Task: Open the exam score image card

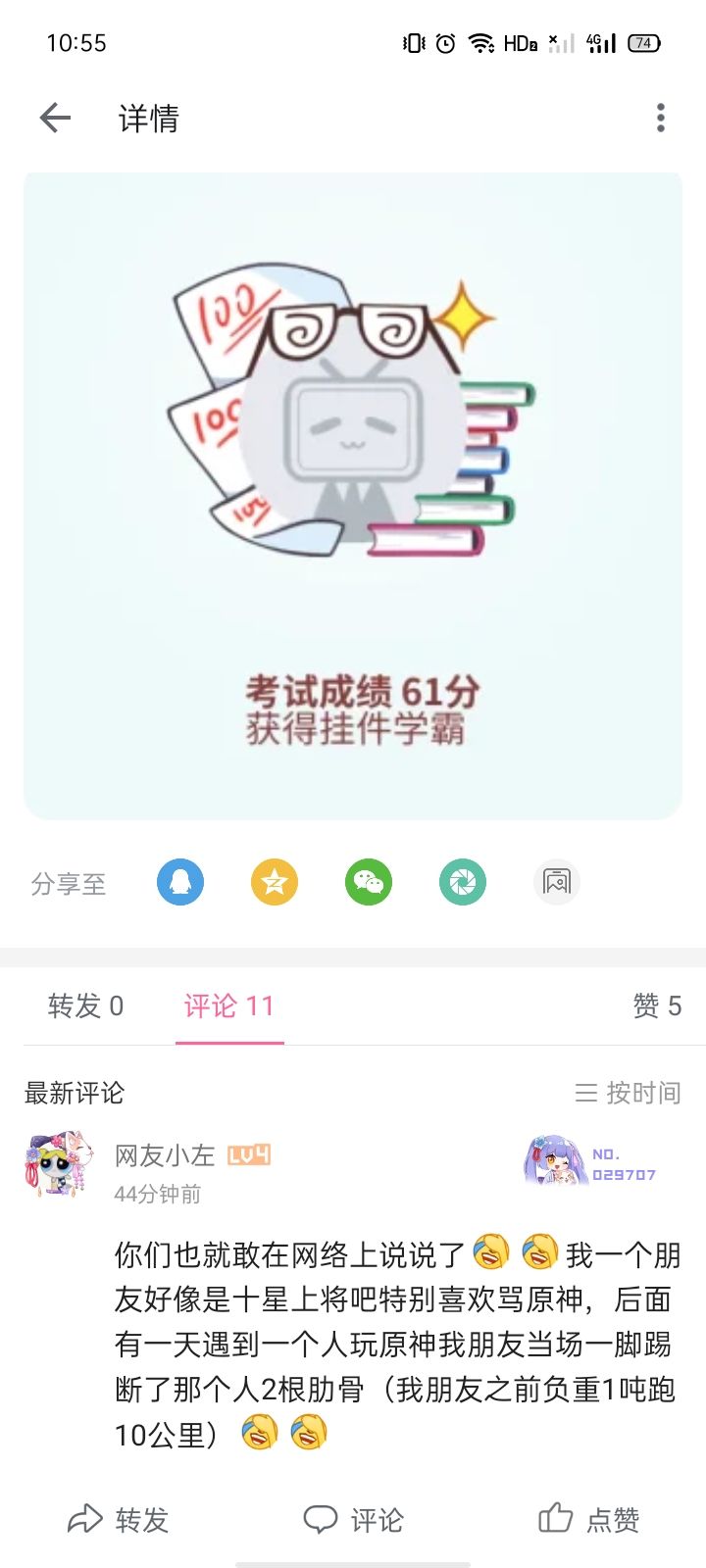Action: (353, 496)
